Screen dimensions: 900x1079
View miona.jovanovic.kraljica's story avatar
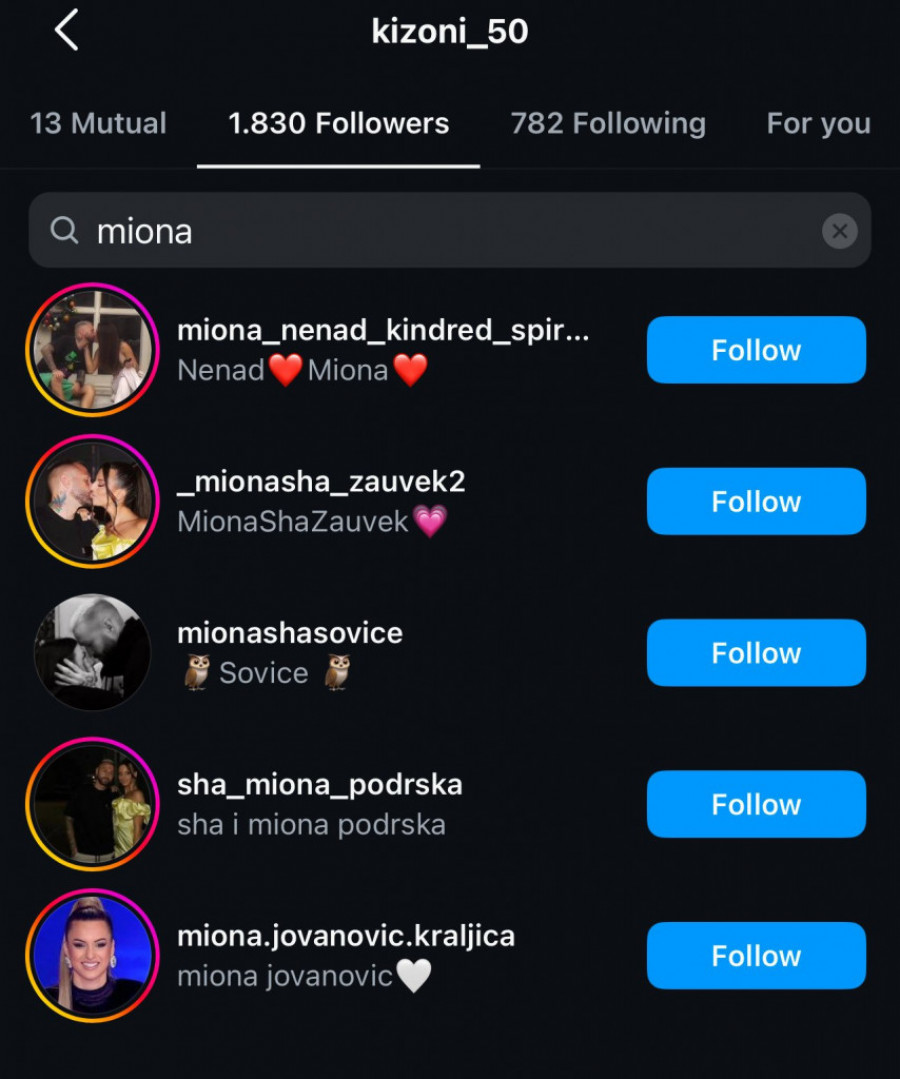[92, 955]
